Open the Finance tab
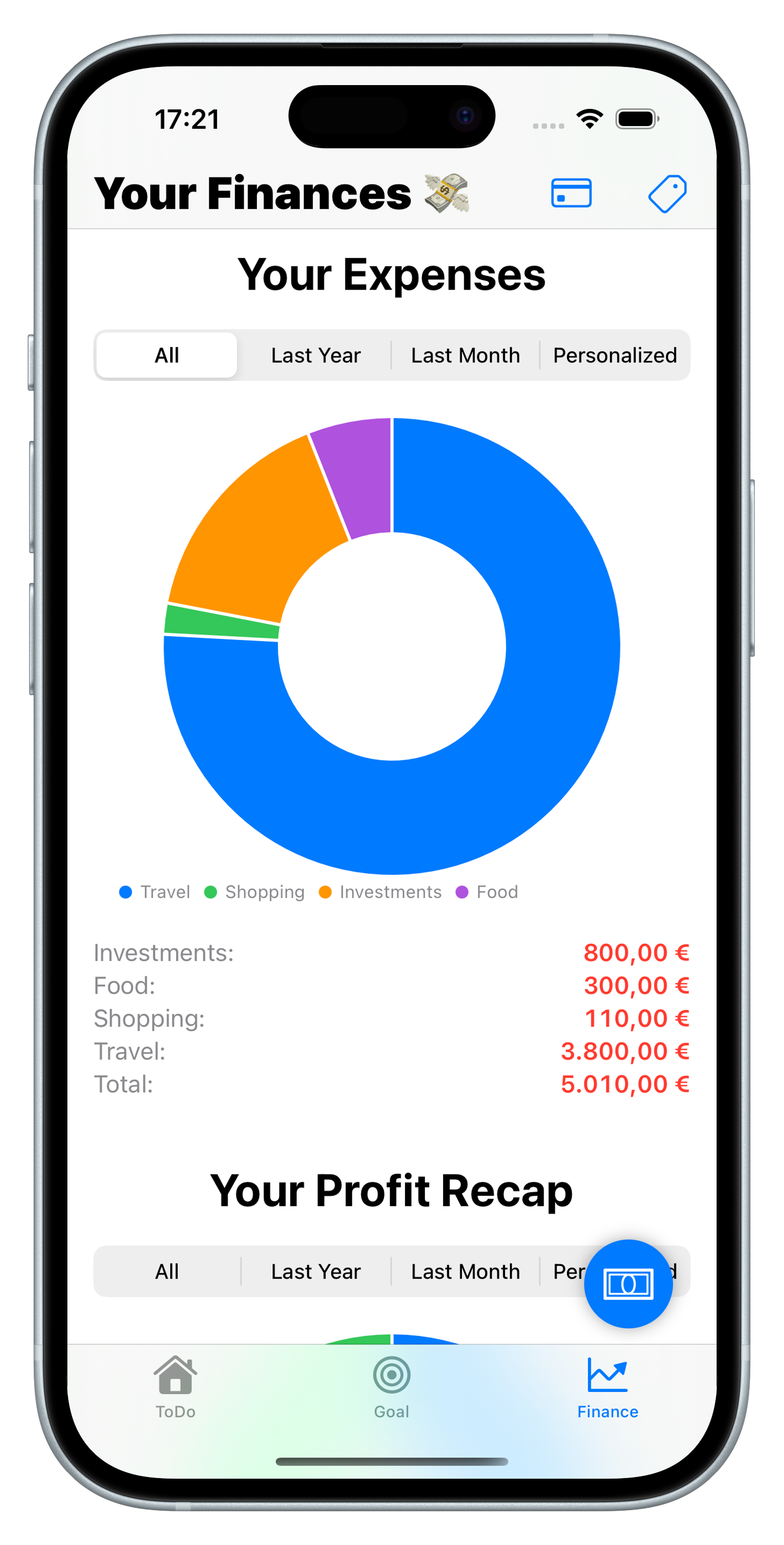The width and height of the screenshot is (784, 1545). [608, 1388]
